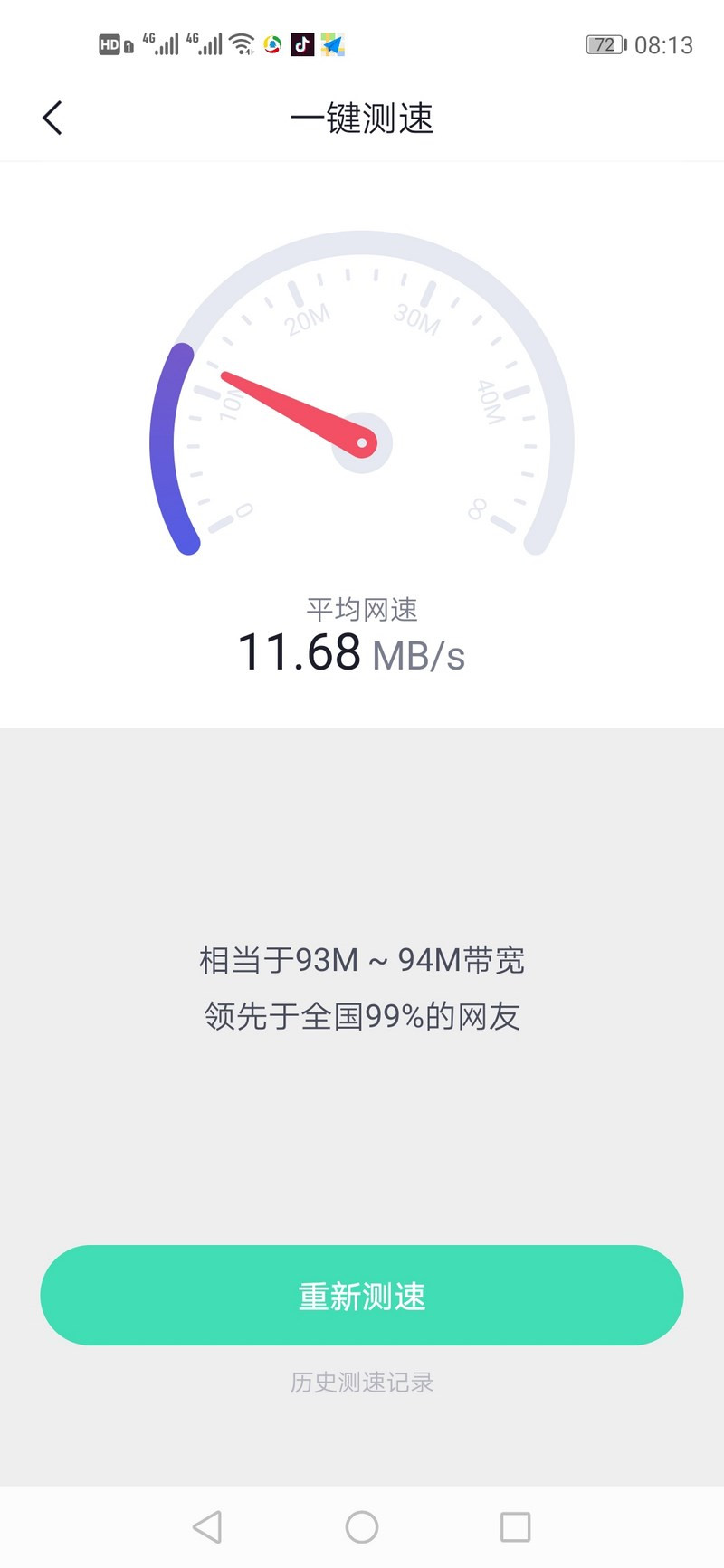This screenshot has height=1568, width=724.
Task: Open recent apps with the square button
Action: click(x=515, y=1526)
